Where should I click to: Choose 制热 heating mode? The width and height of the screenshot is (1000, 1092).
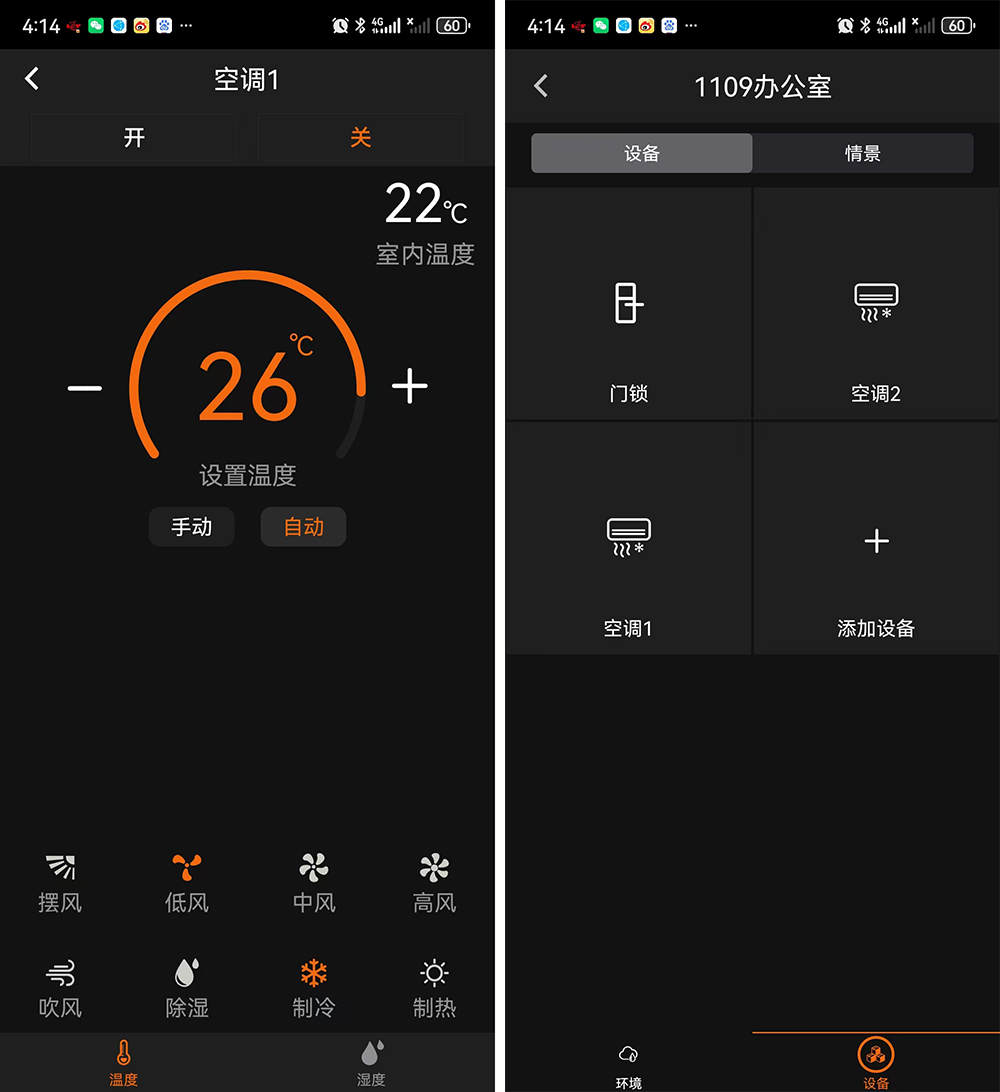point(434,989)
